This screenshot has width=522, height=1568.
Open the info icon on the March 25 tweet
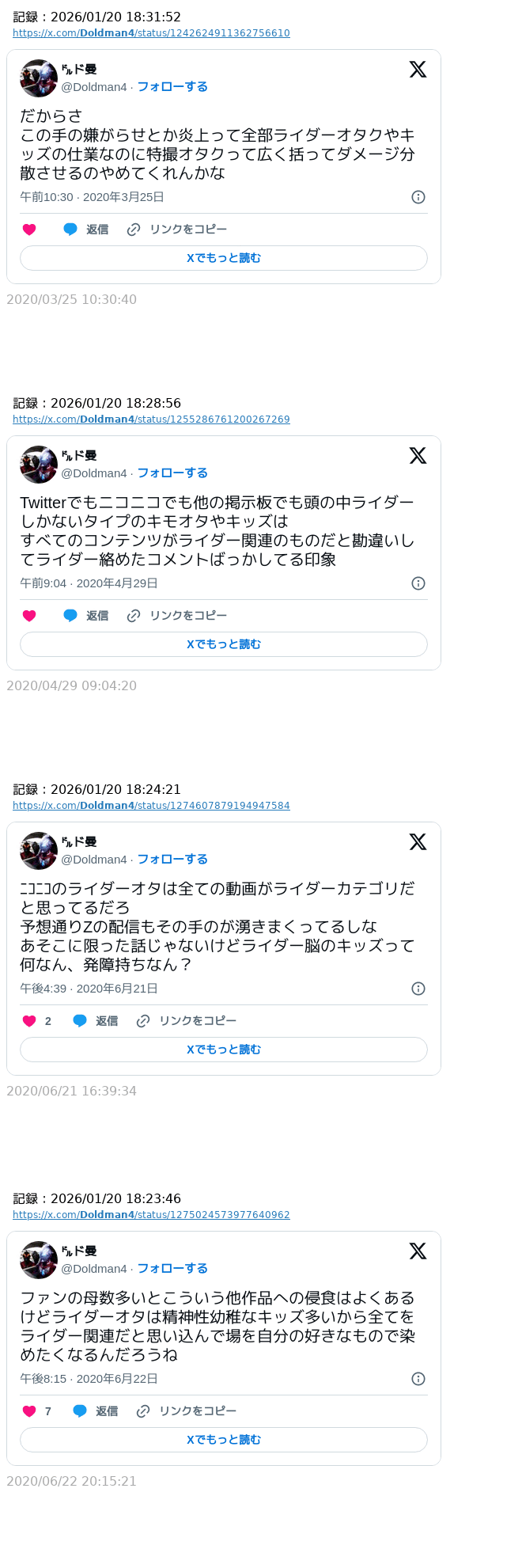(x=418, y=197)
